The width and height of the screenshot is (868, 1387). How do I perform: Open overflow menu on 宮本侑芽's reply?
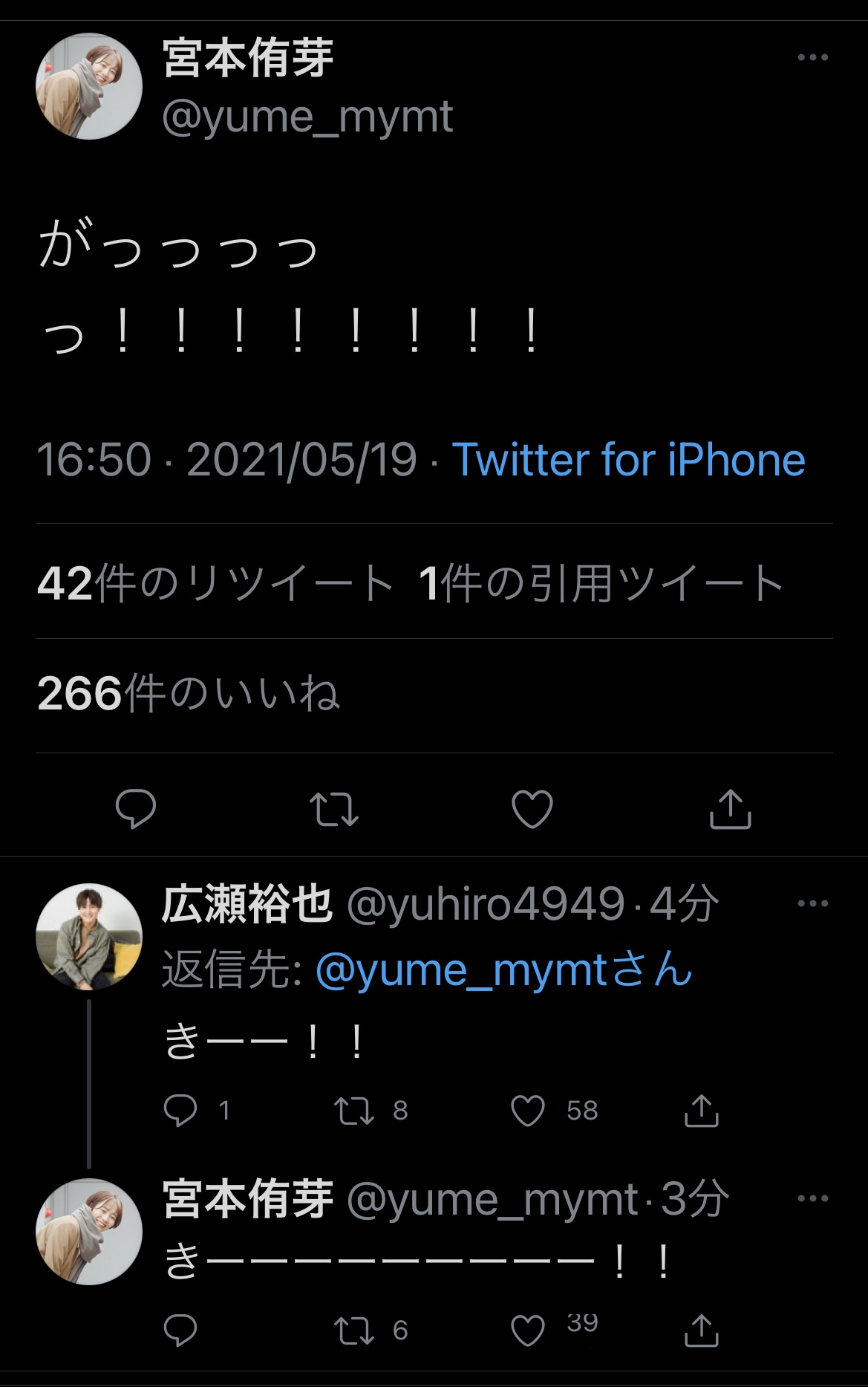812,1198
